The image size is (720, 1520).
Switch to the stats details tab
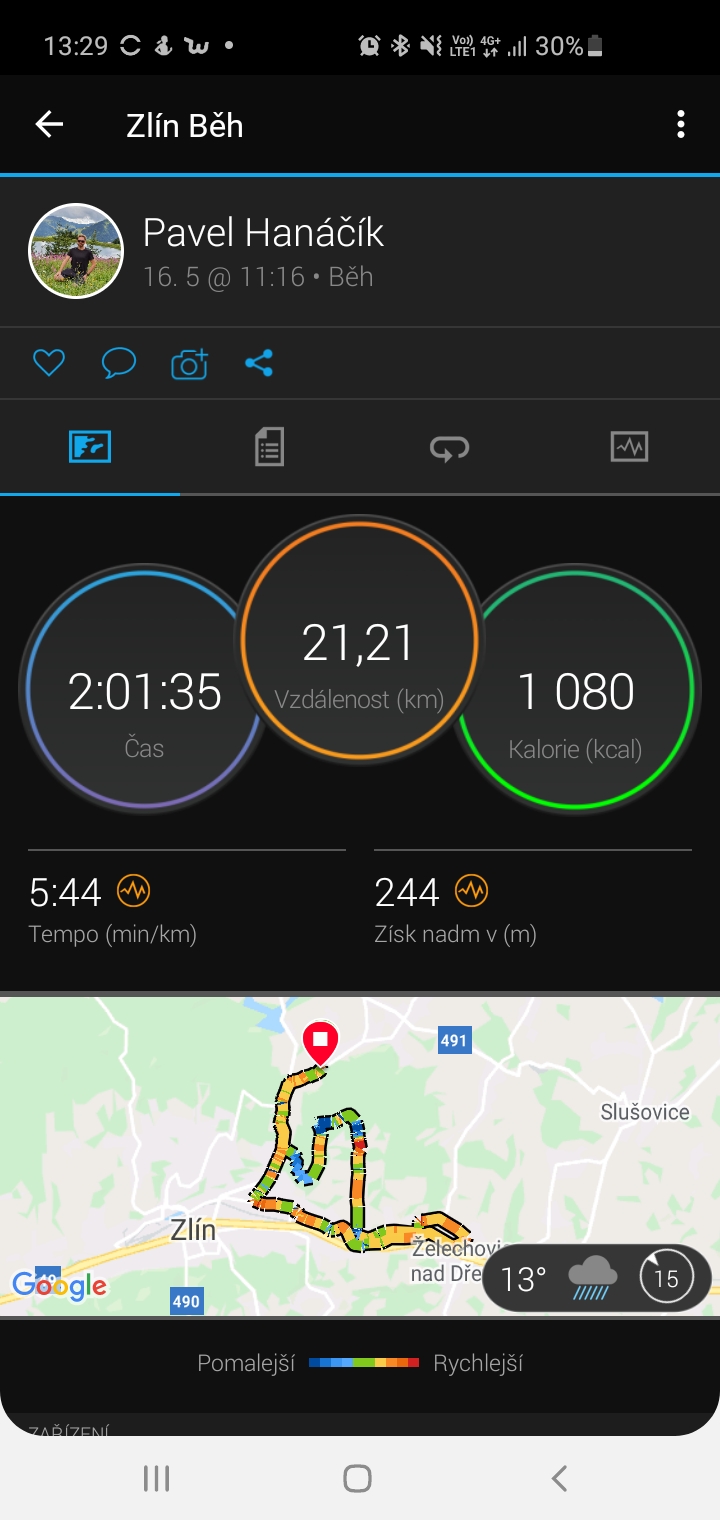click(x=269, y=447)
